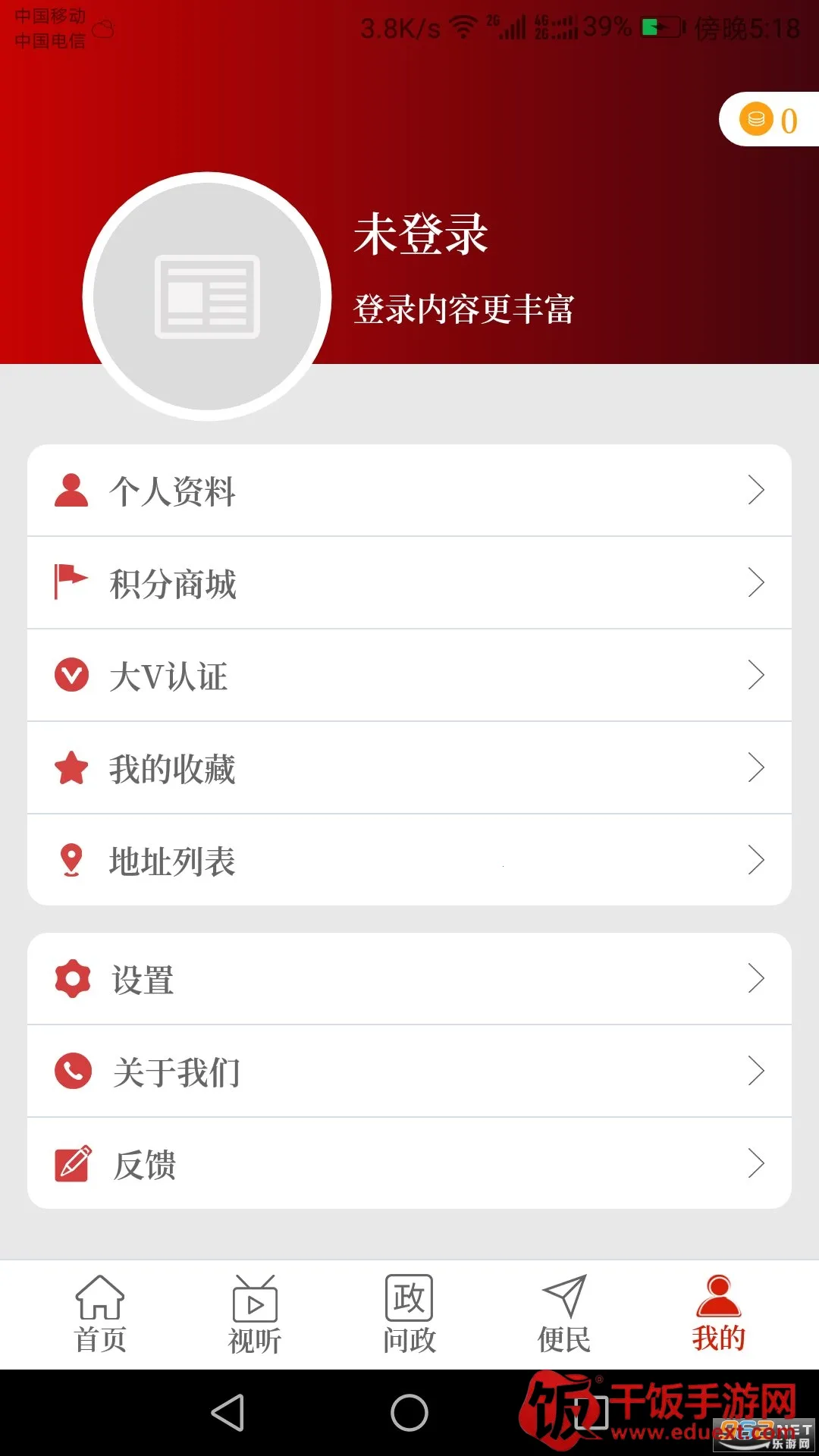Tap 未登录 to log in
Screen dimensions: 819x1456
point(421,234)
